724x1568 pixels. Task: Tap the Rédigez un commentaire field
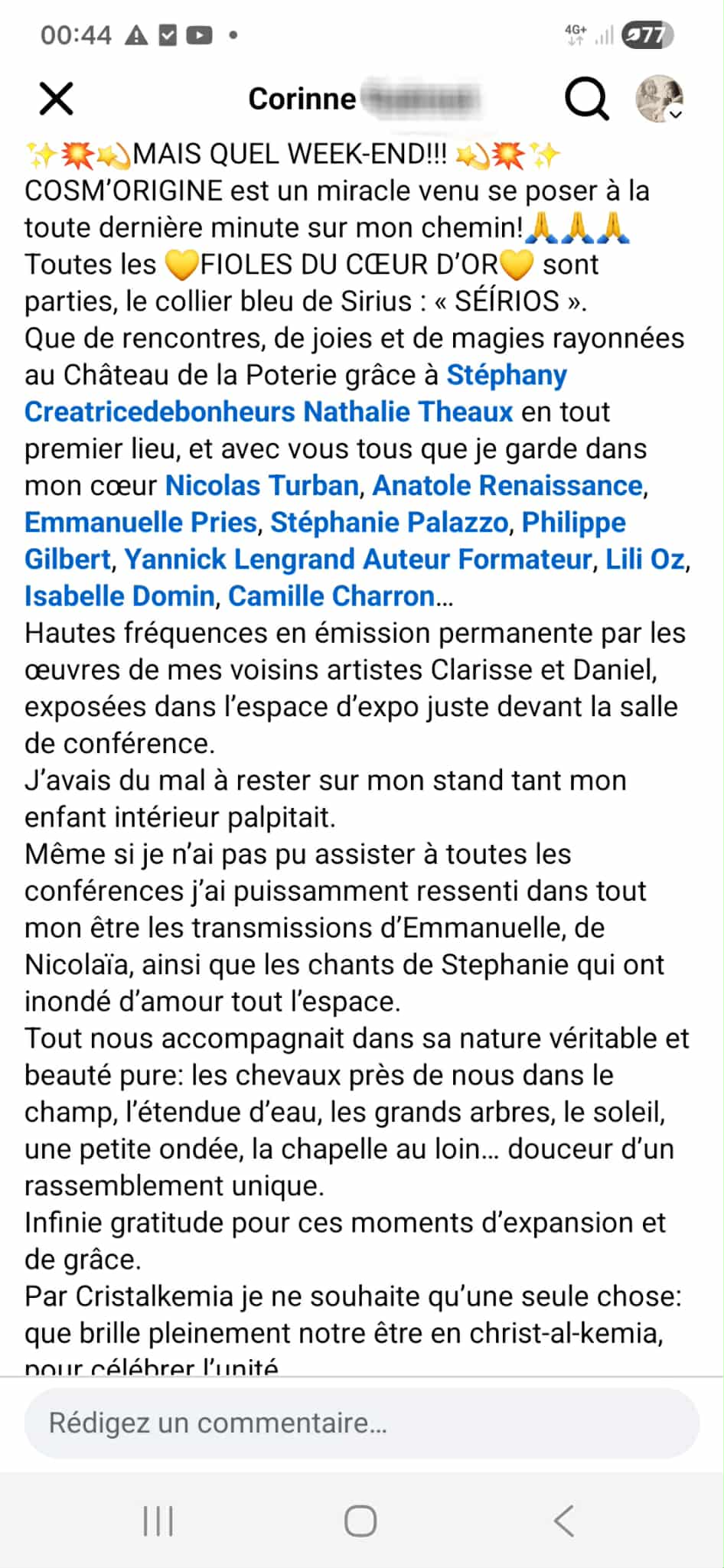pyautogui.click(x=361, y=1423)
